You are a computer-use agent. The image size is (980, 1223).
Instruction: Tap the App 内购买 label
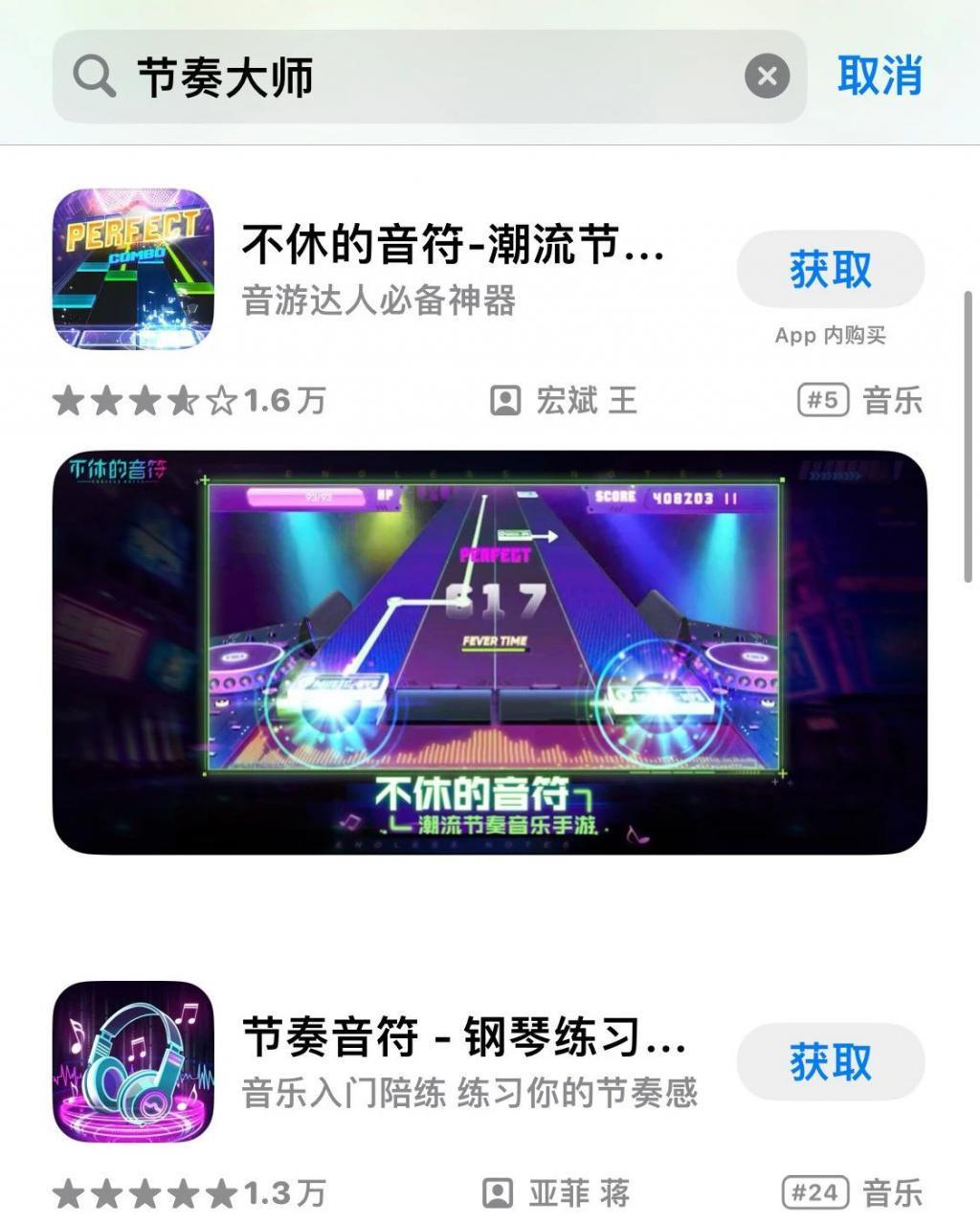(830, 334)
